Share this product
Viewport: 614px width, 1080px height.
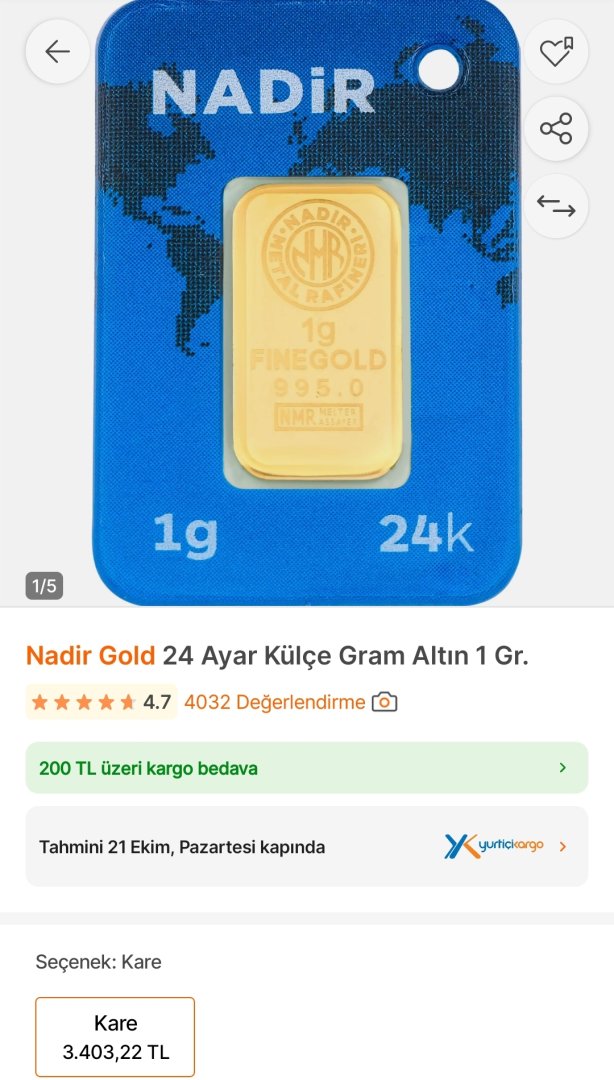[556, 129]
